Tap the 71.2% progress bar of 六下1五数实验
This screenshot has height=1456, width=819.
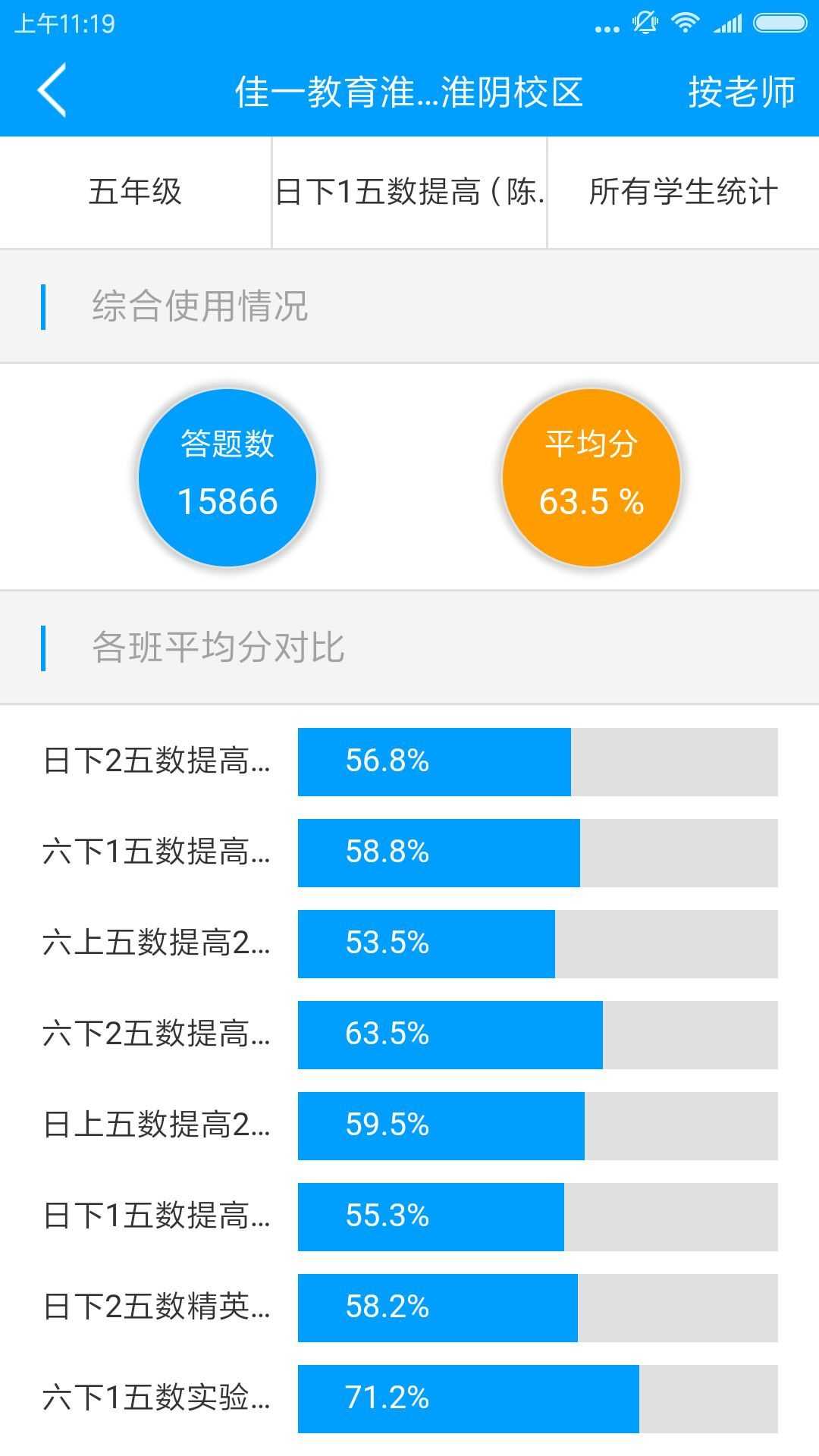[469, 1398]
